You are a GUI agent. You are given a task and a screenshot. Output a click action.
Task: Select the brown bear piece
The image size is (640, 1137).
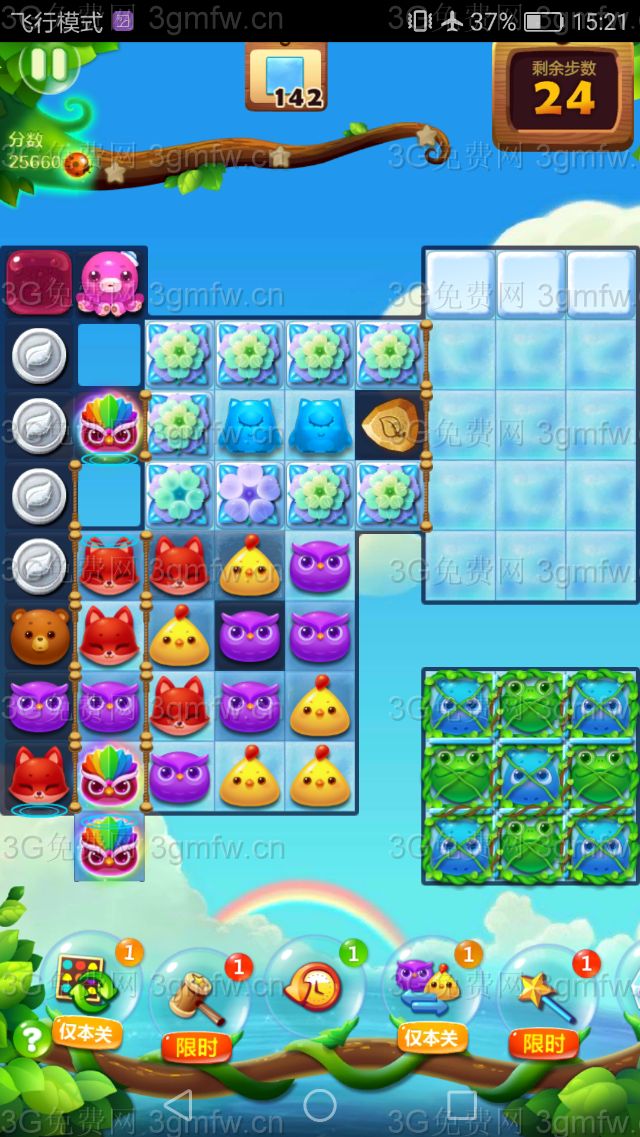tap(40, 634)
